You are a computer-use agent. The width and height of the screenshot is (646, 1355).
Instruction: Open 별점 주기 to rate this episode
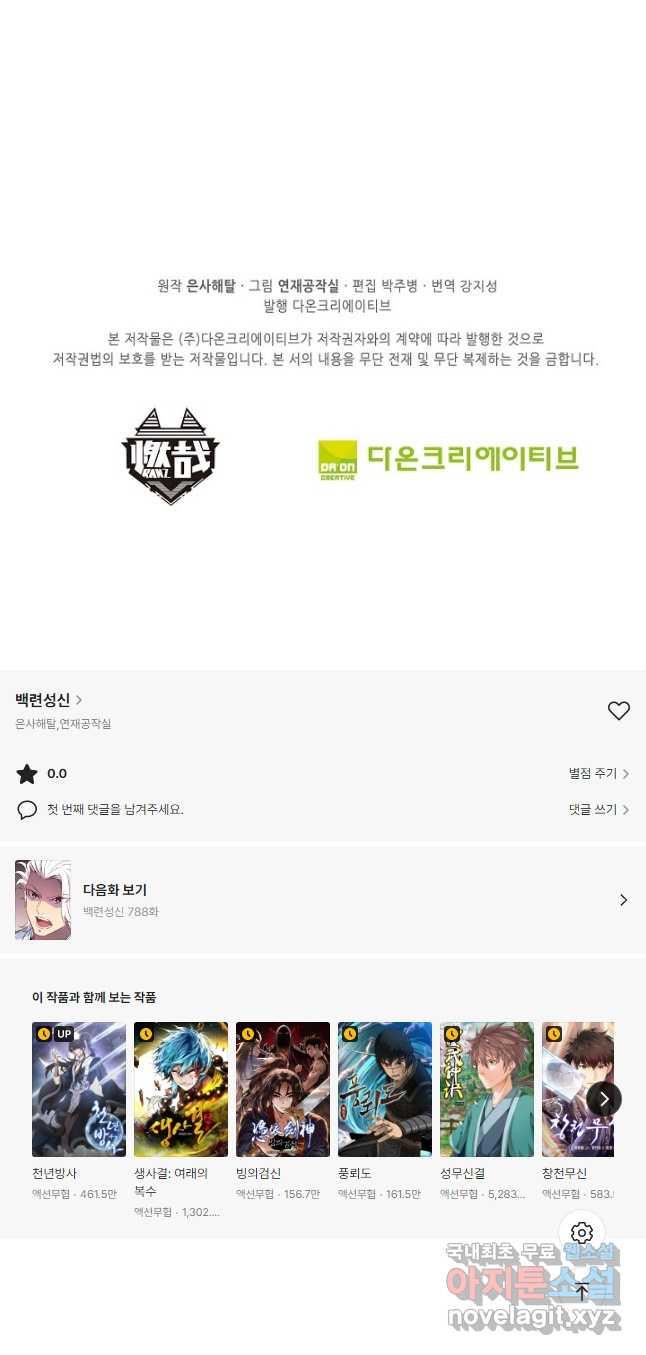tap(598, 774)
